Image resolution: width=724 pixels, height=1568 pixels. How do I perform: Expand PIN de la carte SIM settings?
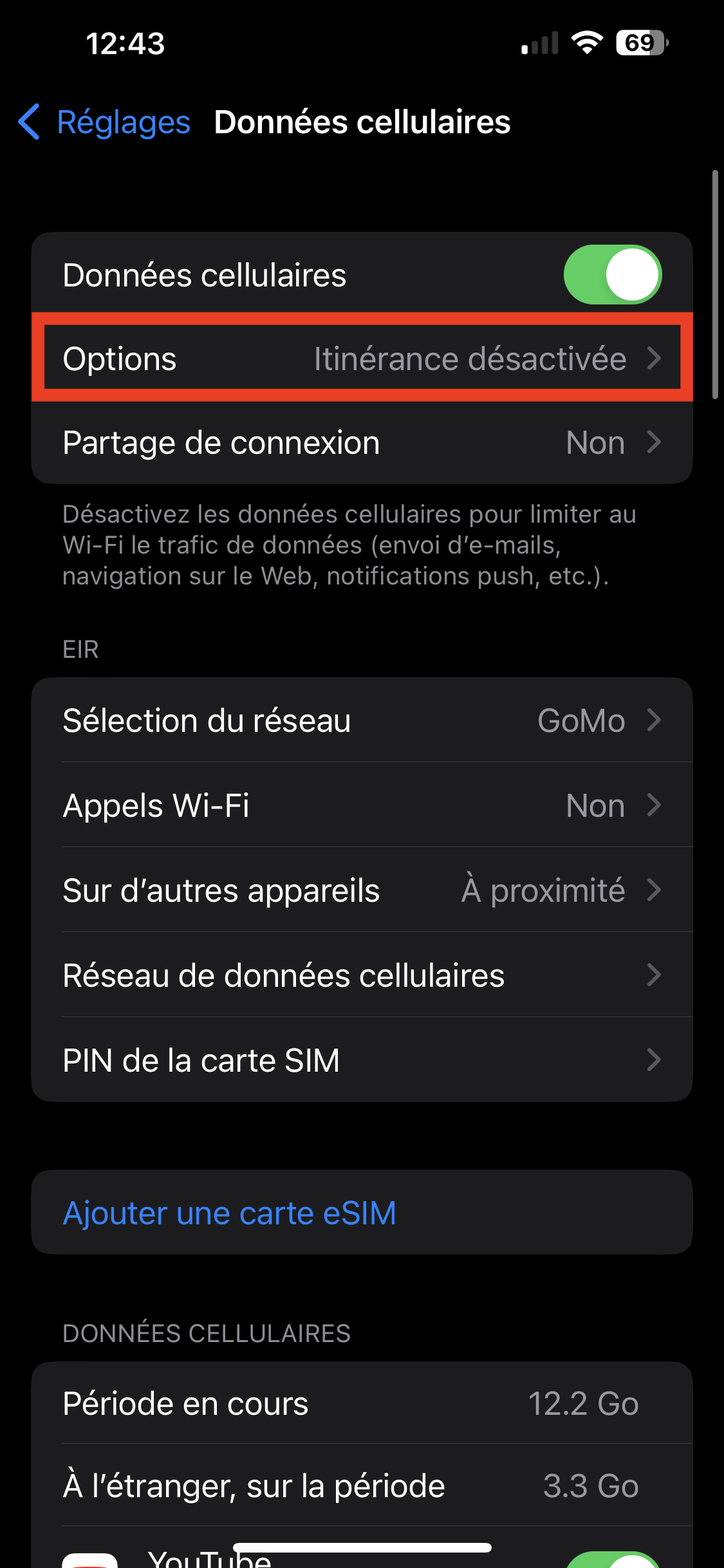[362, 1061]
